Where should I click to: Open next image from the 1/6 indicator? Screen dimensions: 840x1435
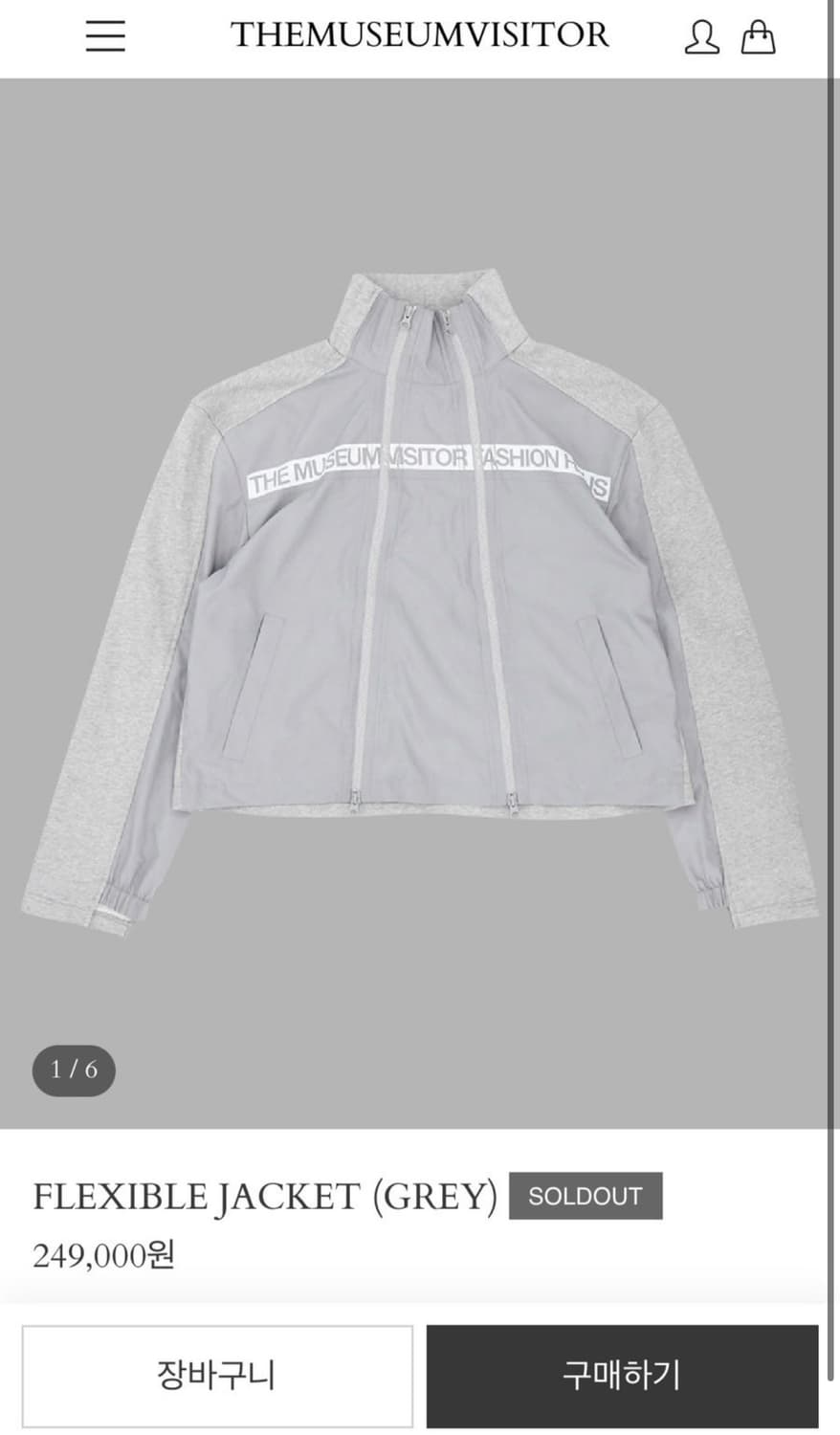point(73,1071)
